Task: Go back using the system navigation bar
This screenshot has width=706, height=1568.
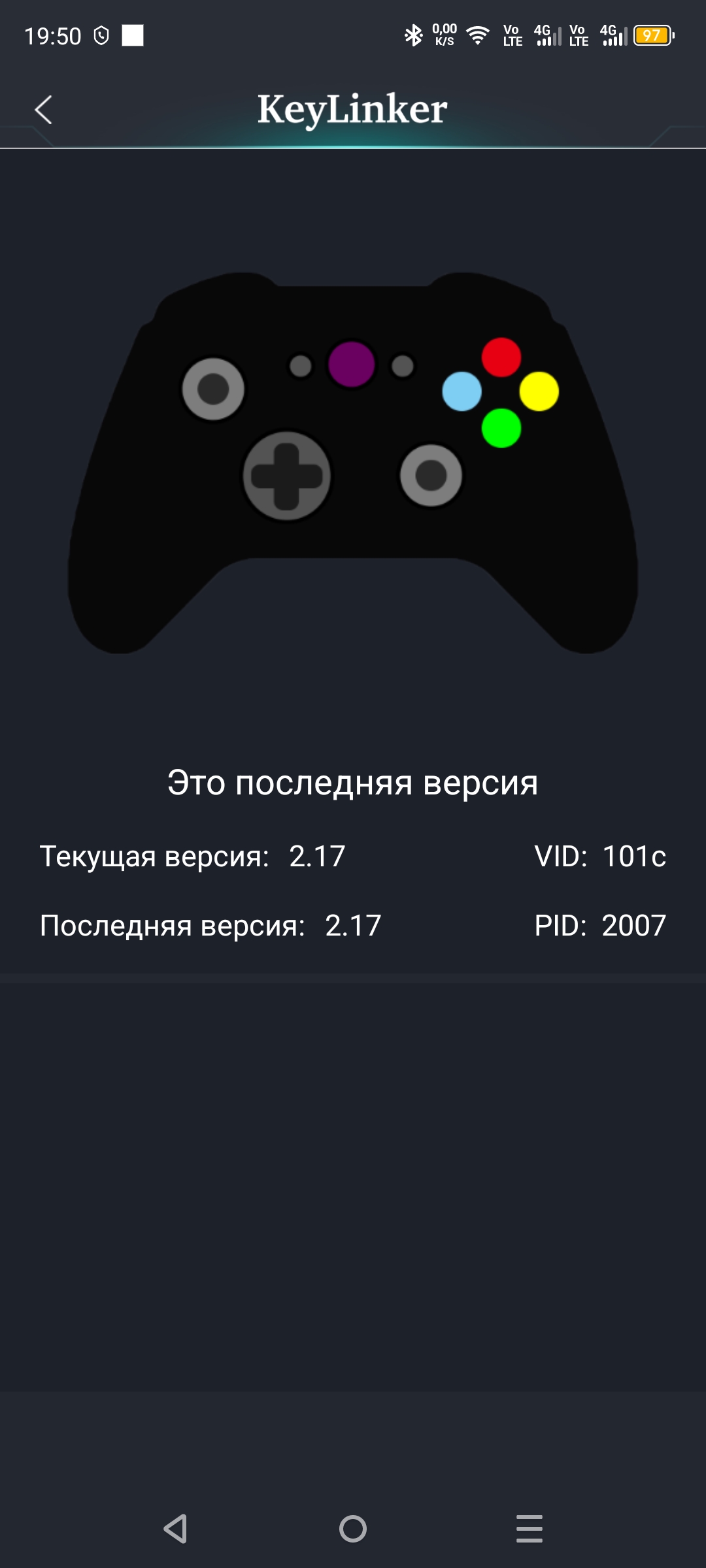Action: click(x=175, y=1529)
